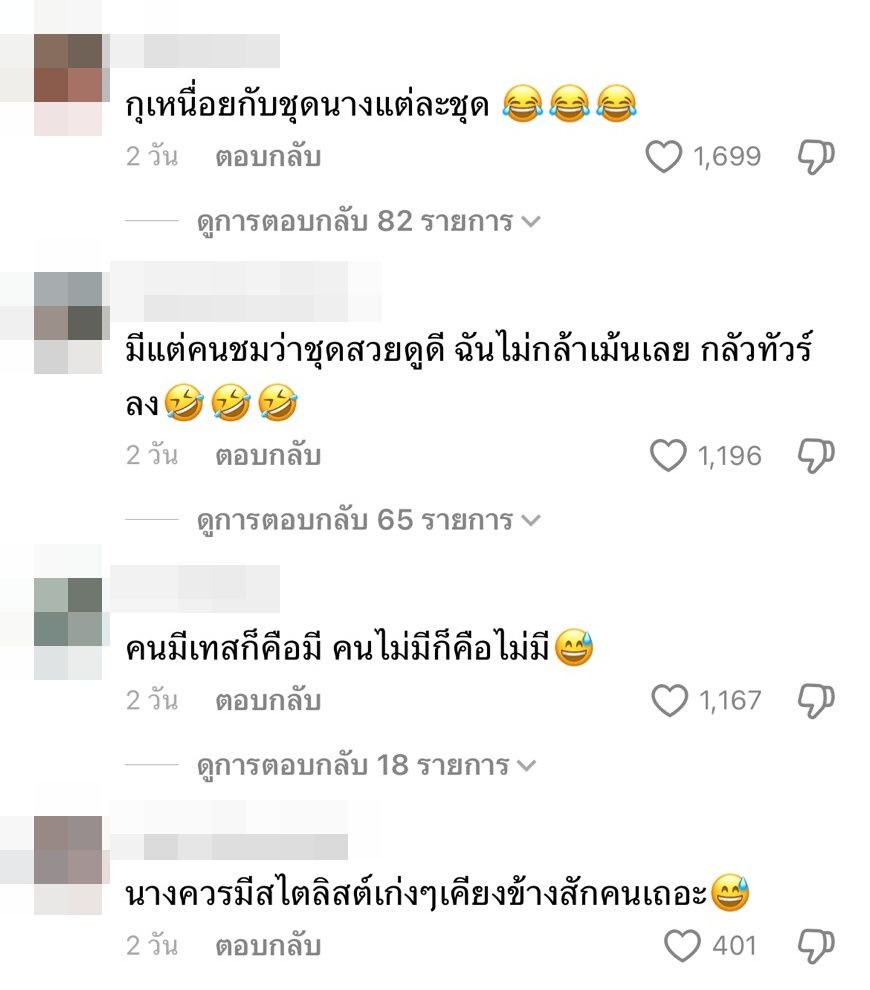The width and height of the screenshot is (870, 990).
Task: Reply to the comment with 1,167 likes
Action: click(x=268, y=701)
